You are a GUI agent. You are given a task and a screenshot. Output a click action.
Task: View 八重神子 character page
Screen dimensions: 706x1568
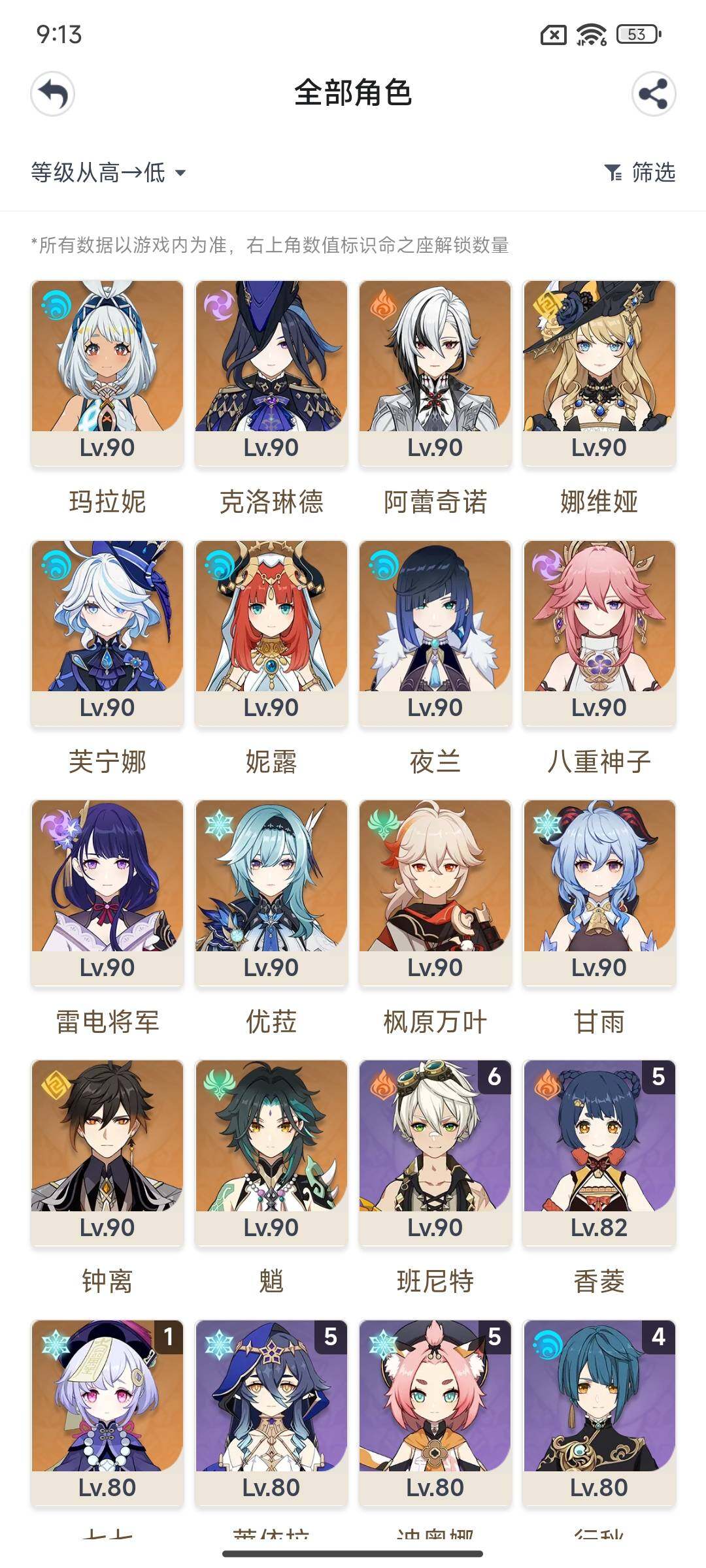pyautogui.click(x=599, y=632)
